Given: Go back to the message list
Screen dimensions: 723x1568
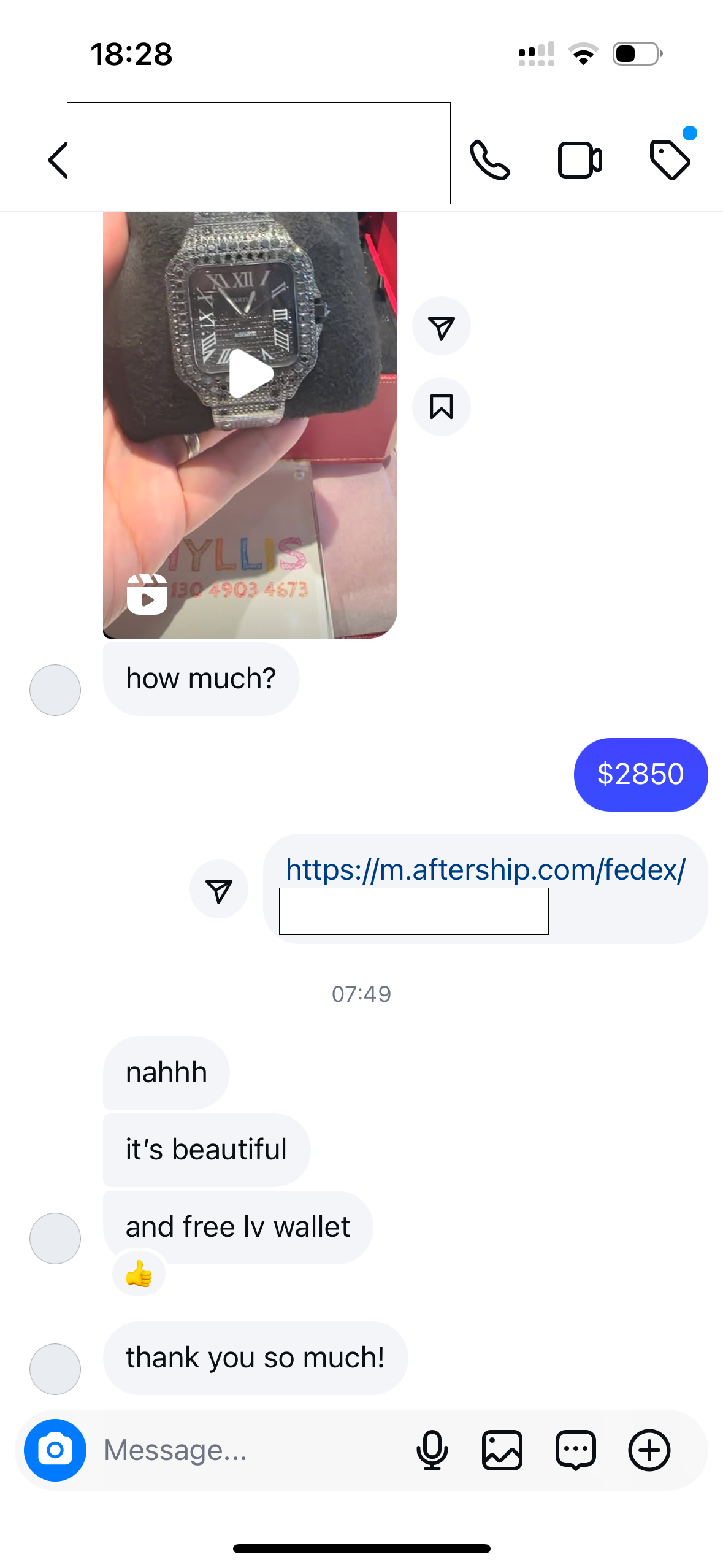Looking at the screenshot, I should [x=57, y=161].
